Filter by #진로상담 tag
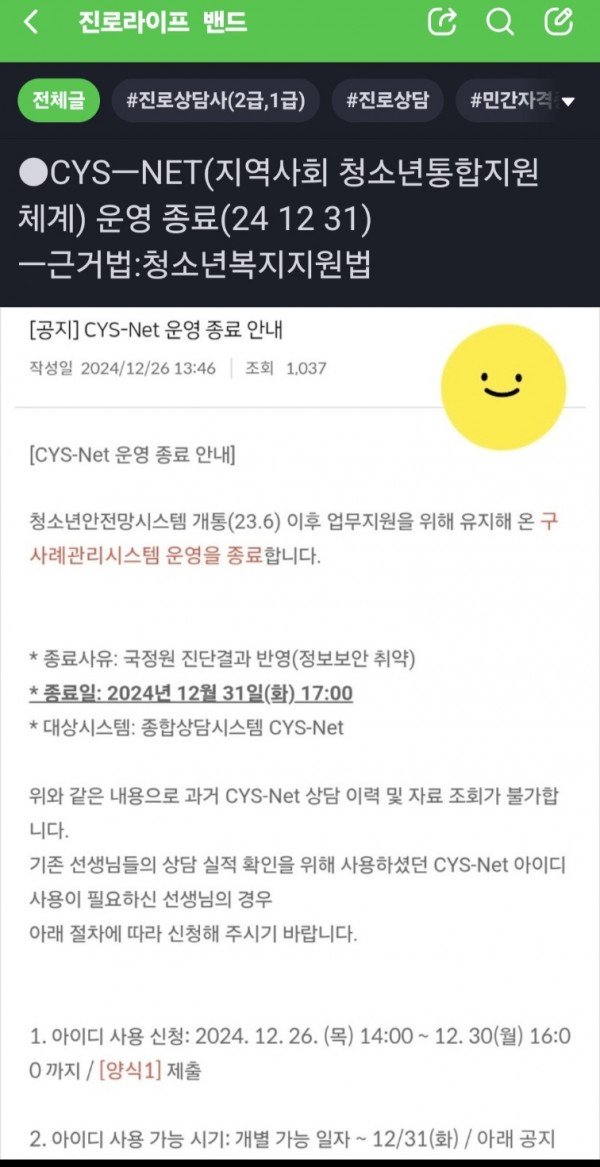Image resolution: width=600 pixels, height=1167 pixels. tap(387, 100)
